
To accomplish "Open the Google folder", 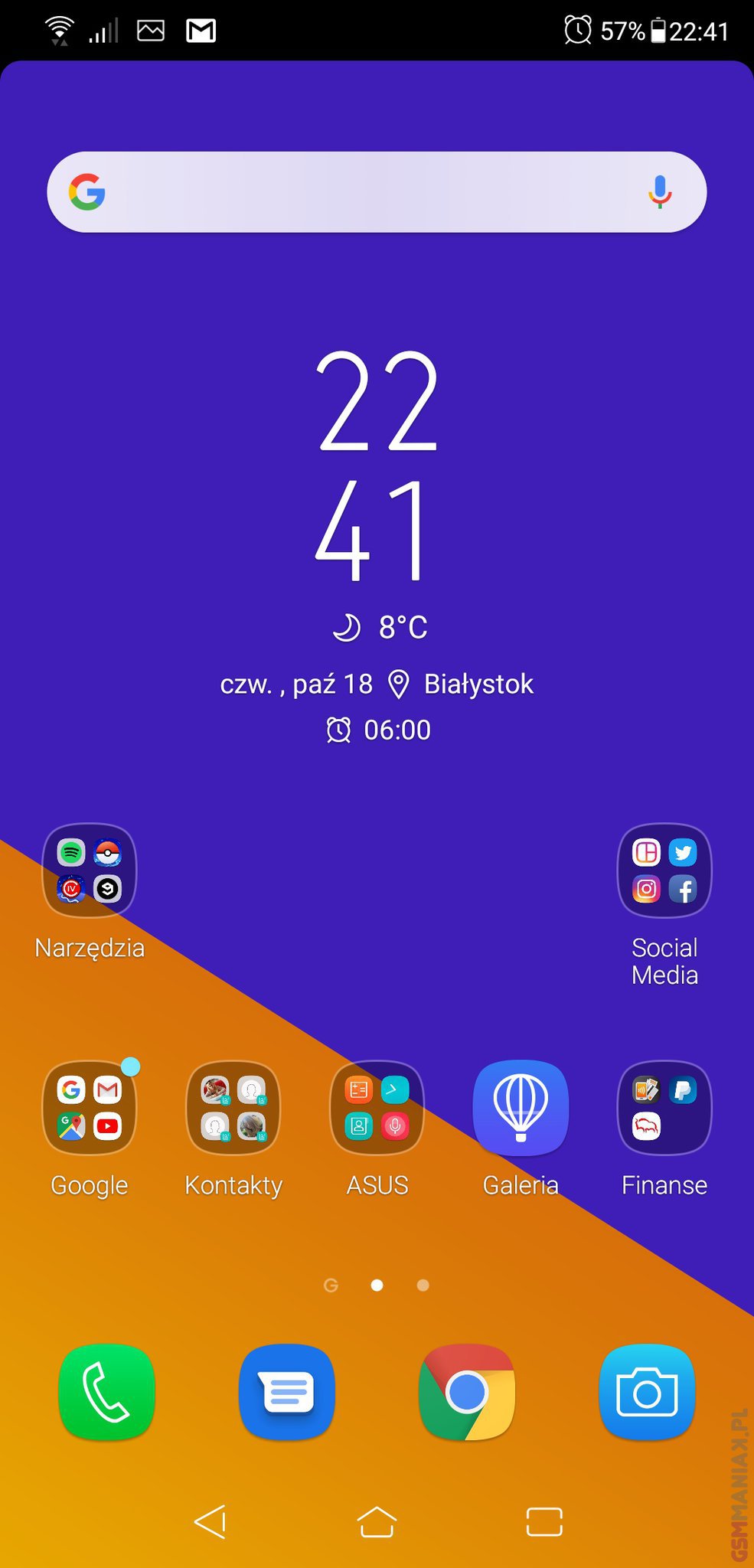I will pos(90,1108).
